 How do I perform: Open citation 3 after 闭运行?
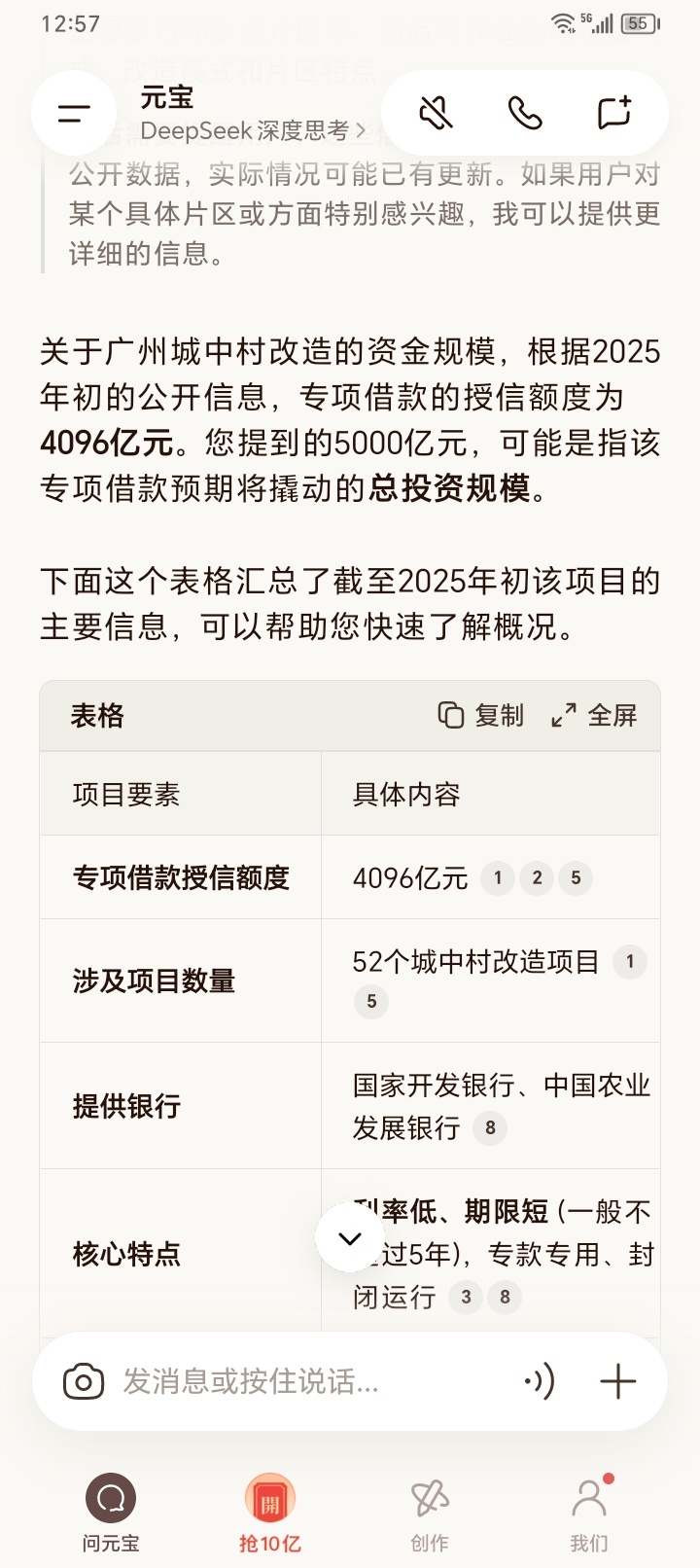pos(466,1297)
